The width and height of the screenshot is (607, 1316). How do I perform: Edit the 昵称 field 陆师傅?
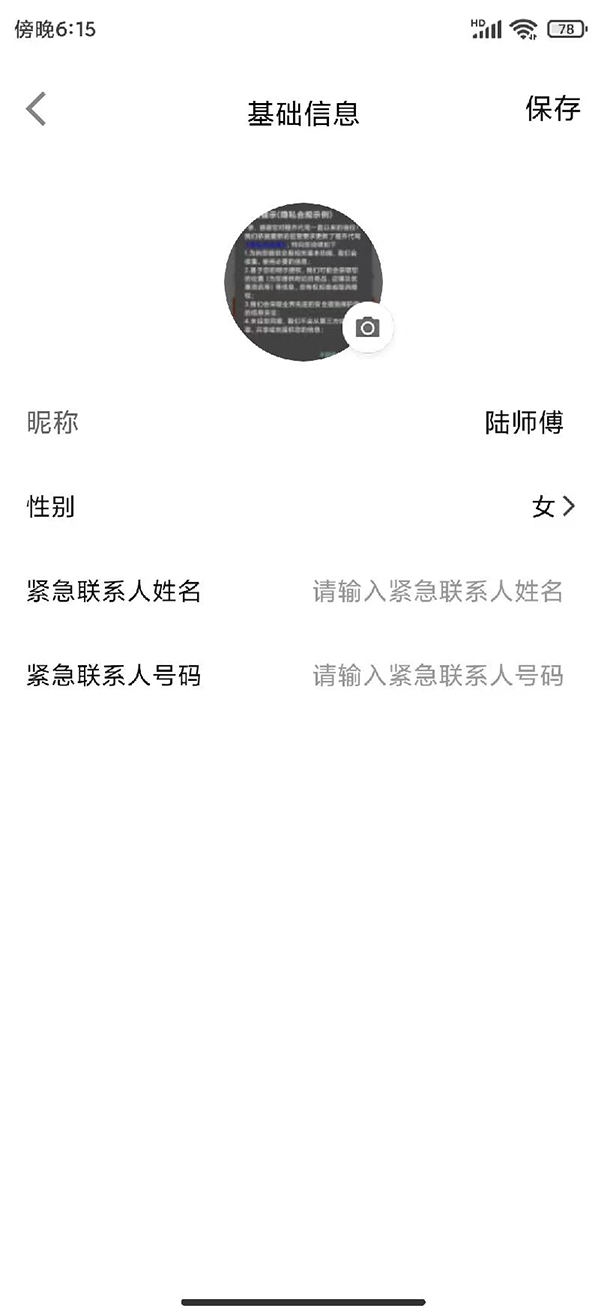[523, 423]
